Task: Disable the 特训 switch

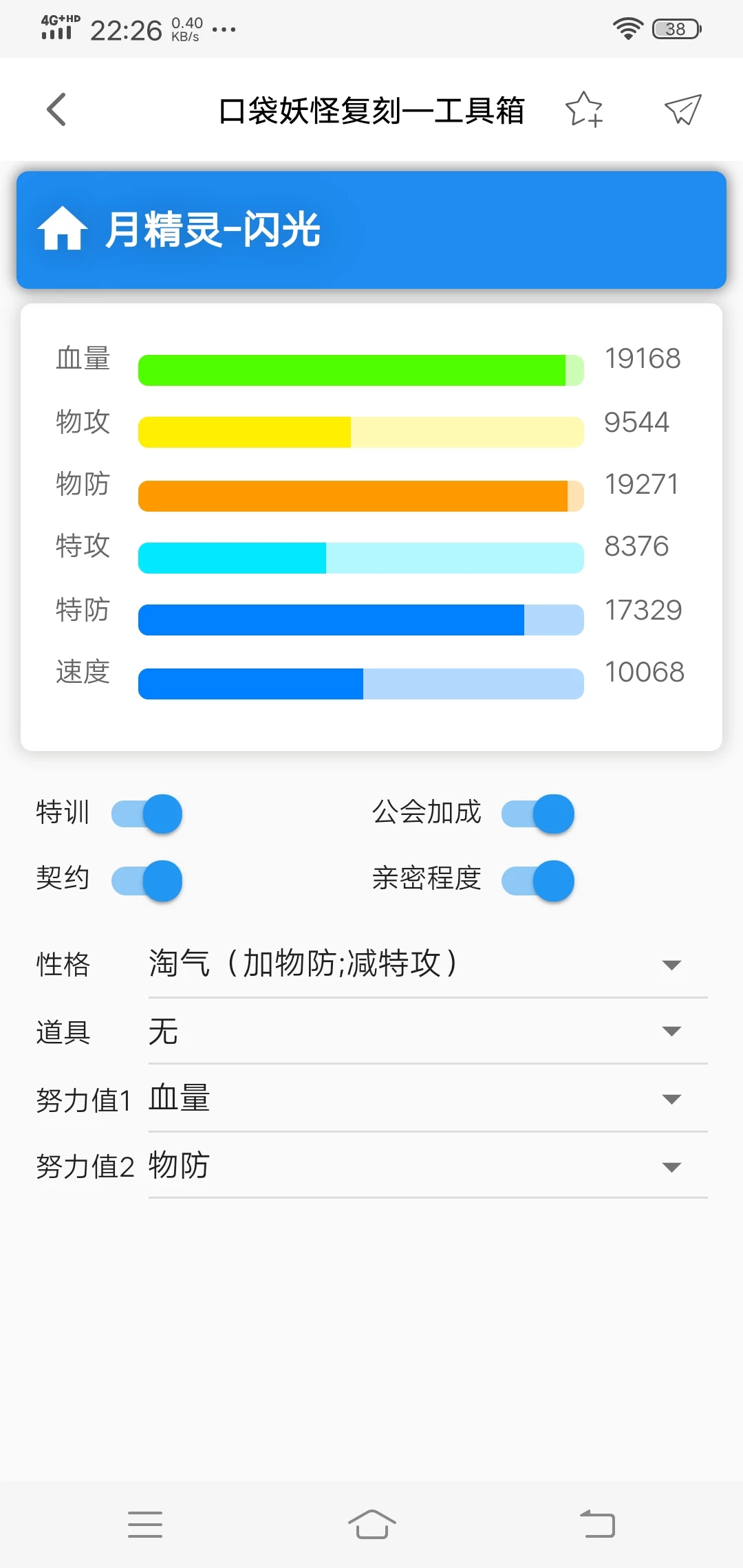Action: pos(147,814)
